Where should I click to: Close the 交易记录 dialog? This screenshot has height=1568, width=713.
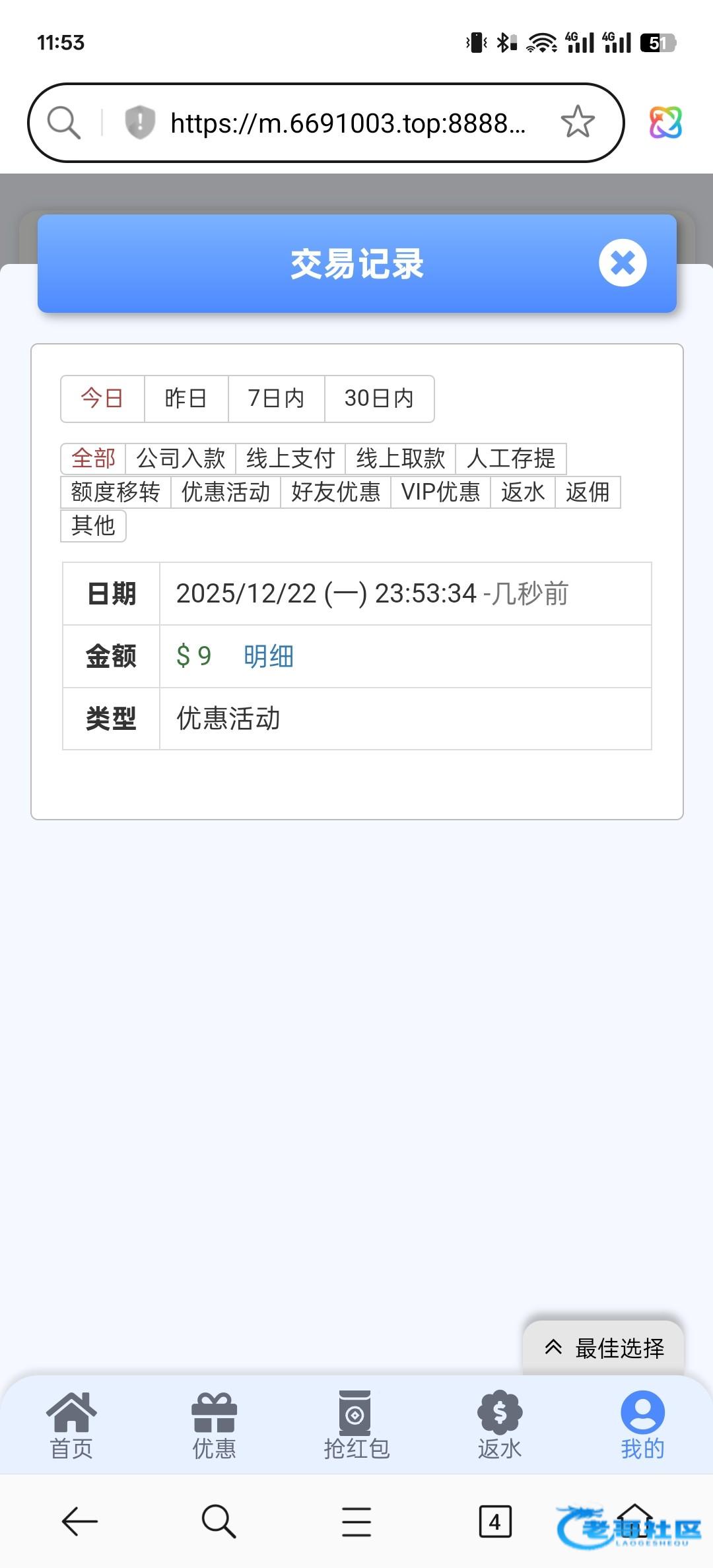[x=623, y=263]
